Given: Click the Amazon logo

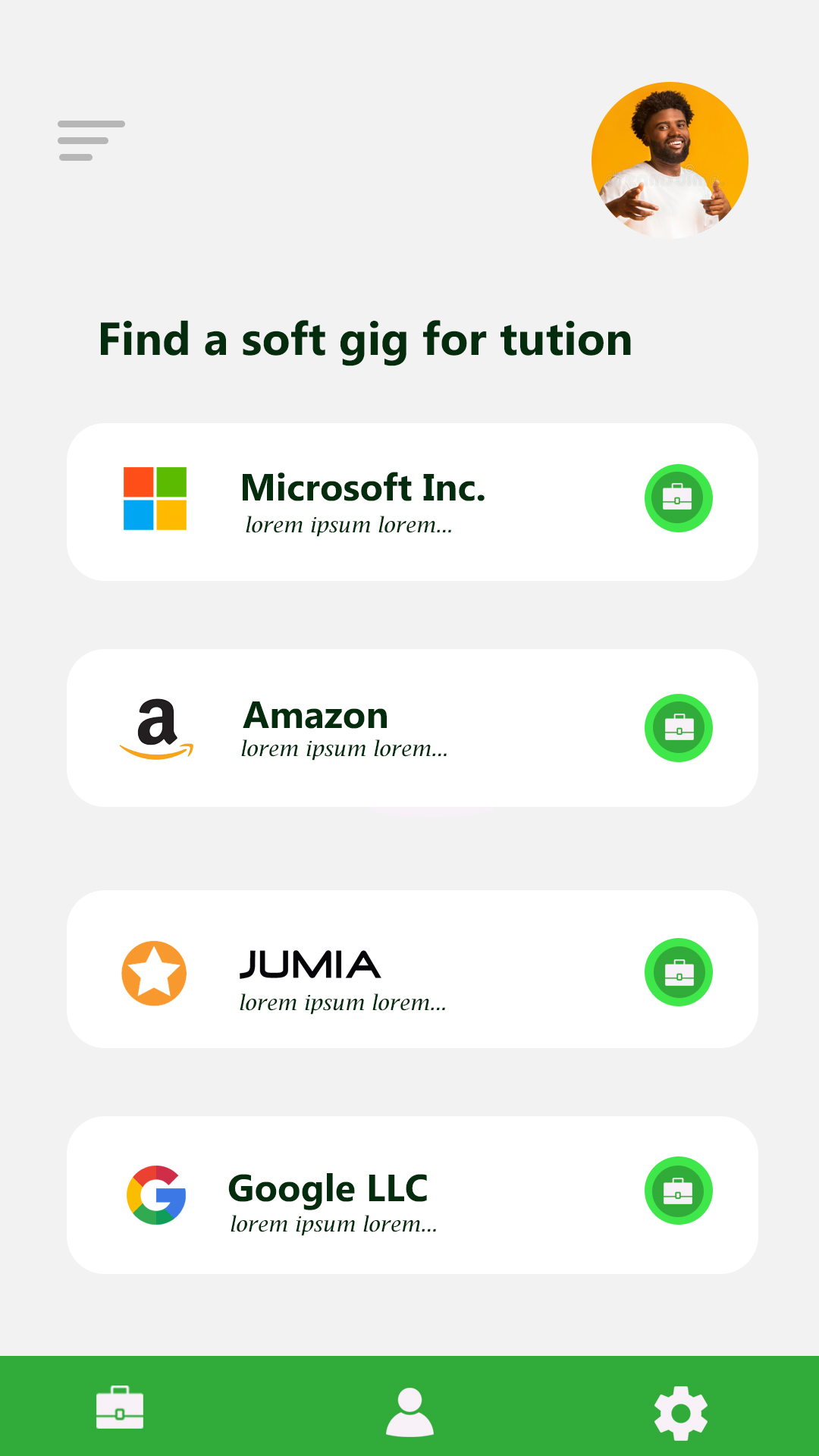Looking at the screenshot, I should click(155, 726).
